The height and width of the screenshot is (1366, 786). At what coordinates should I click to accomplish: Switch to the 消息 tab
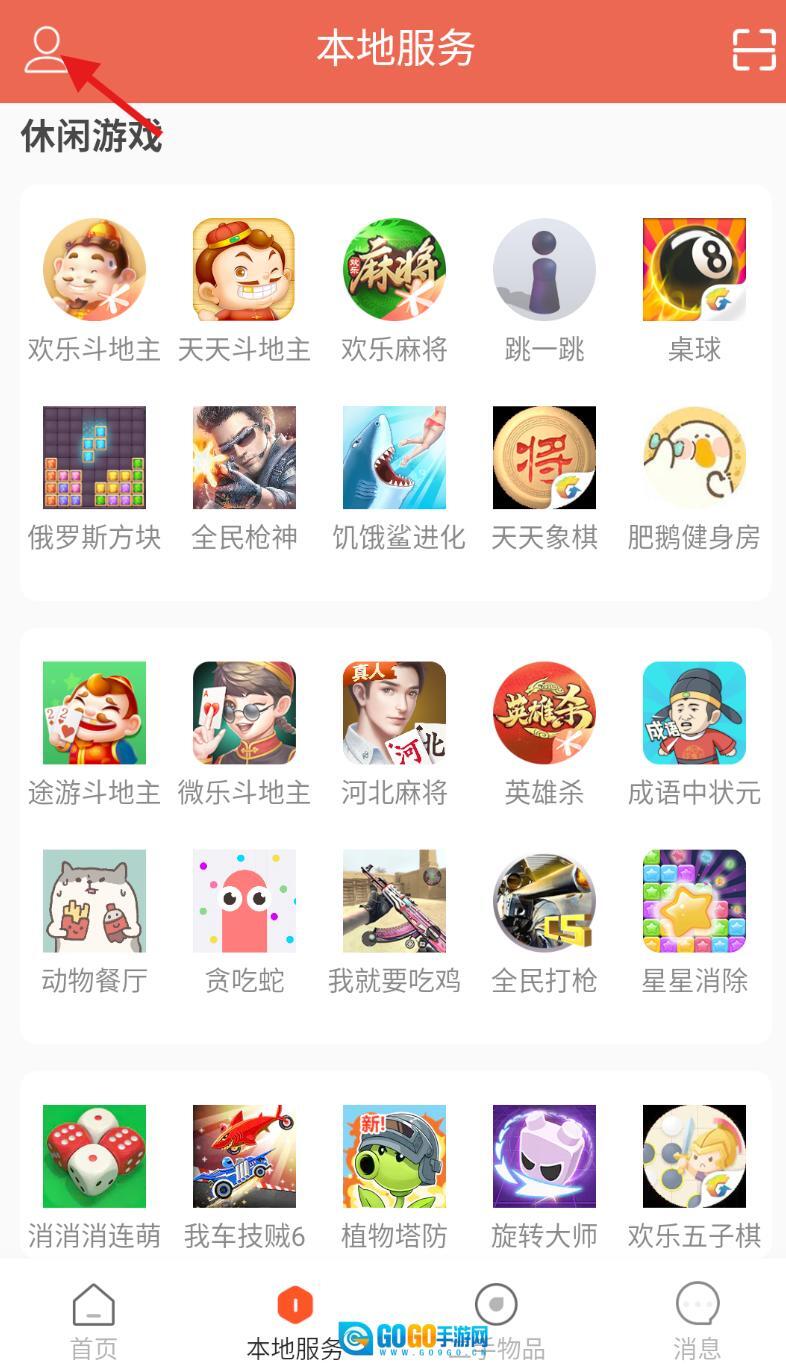[x=697, y=1320]
